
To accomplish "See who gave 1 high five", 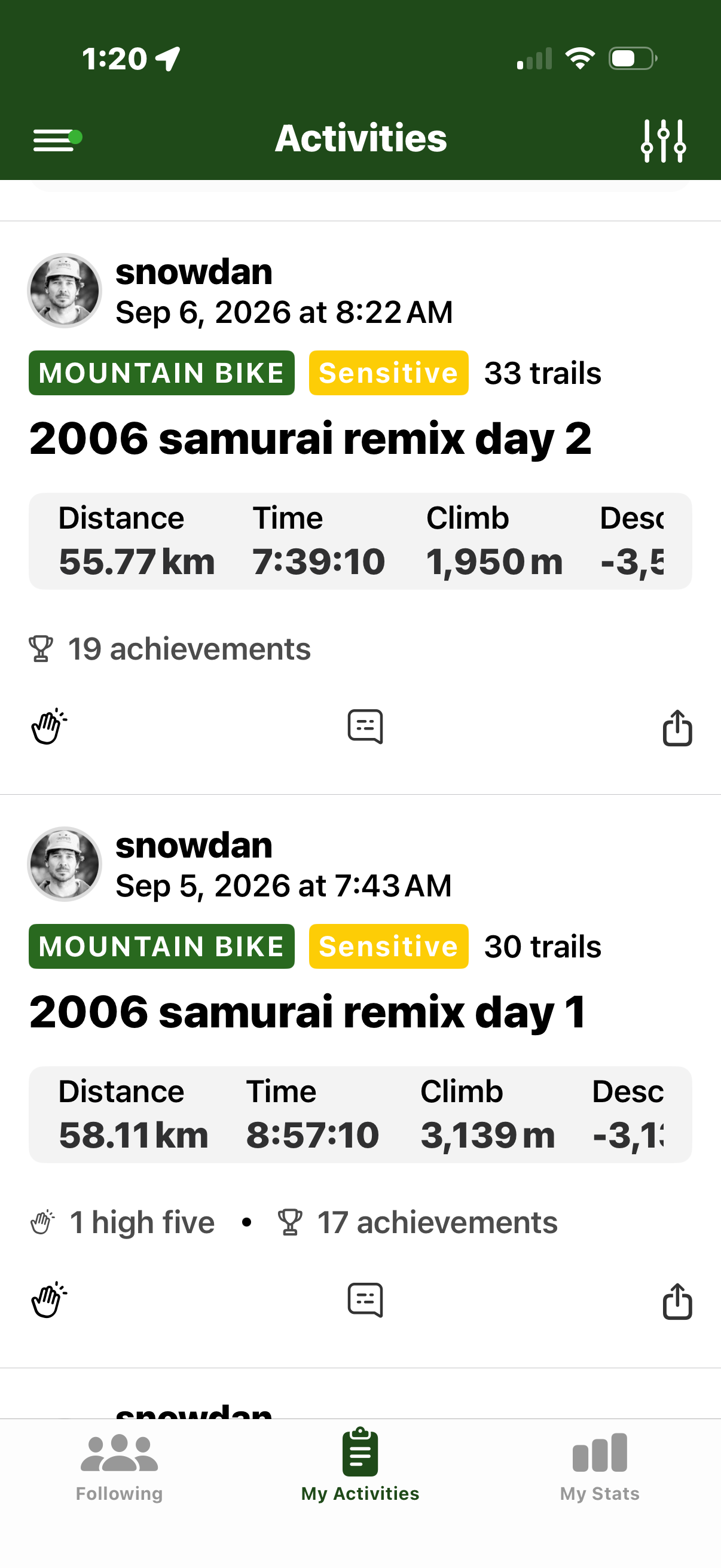I will [123, 1222].
